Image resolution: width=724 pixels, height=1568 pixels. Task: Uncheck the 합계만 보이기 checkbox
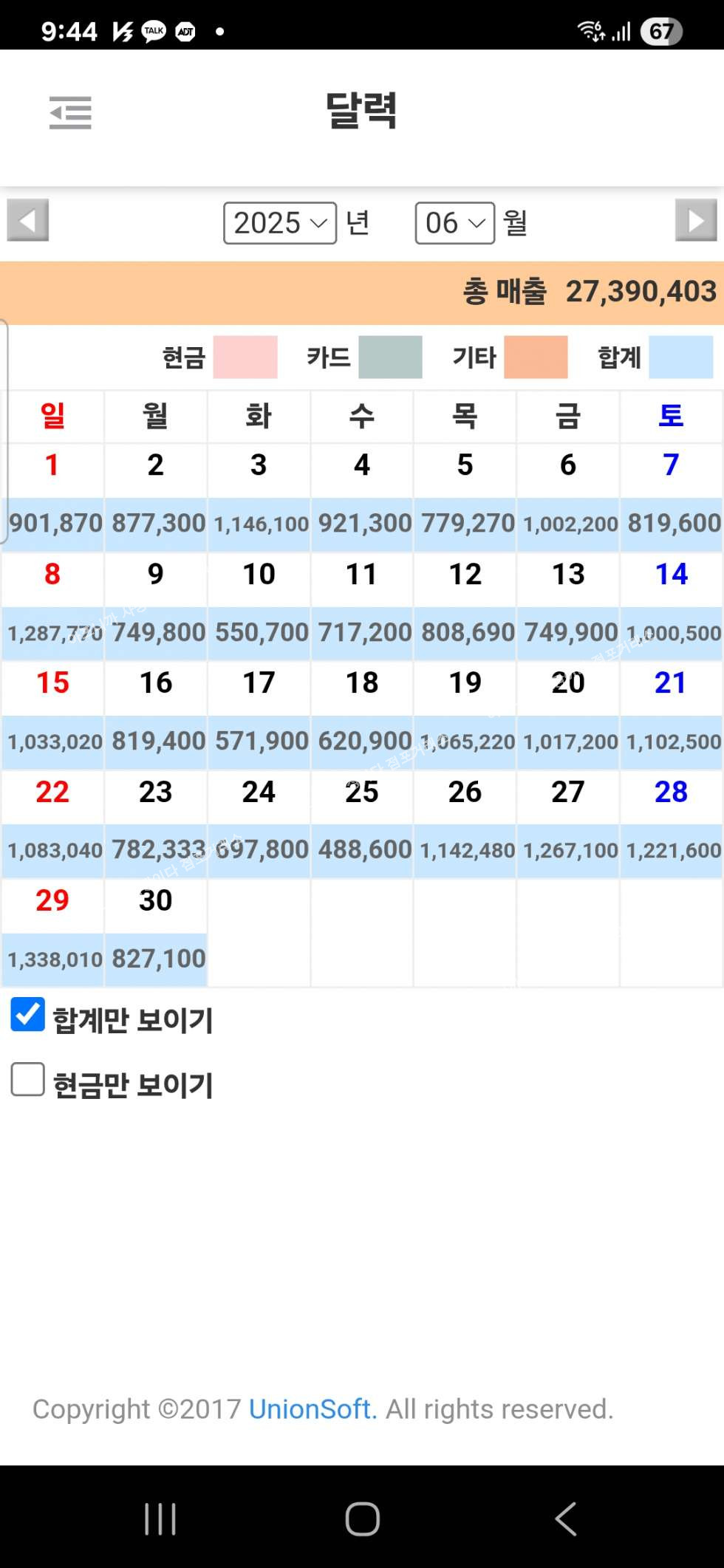tap(27, 1014)
